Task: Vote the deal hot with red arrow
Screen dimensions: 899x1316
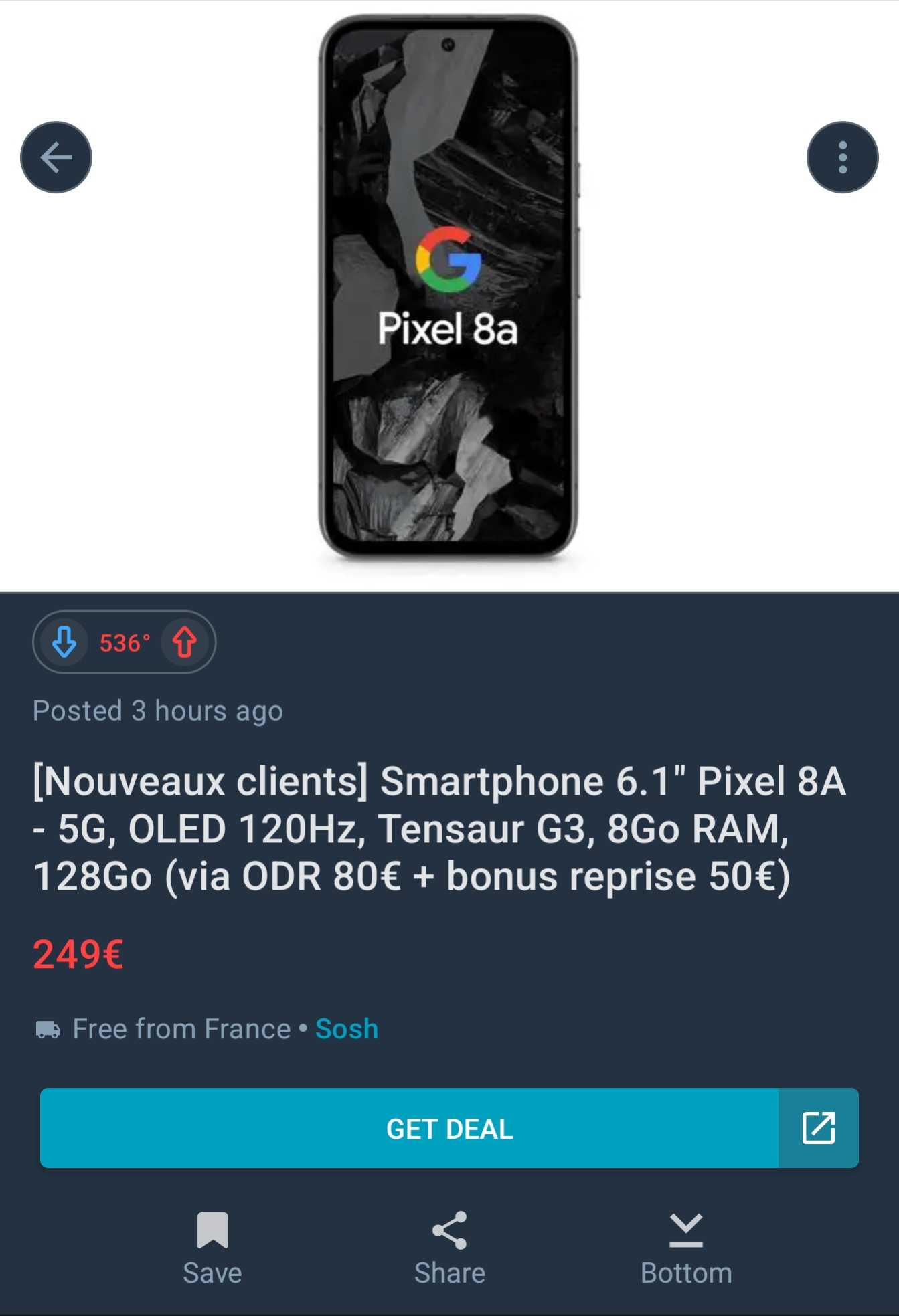Action: click(185, 642)
